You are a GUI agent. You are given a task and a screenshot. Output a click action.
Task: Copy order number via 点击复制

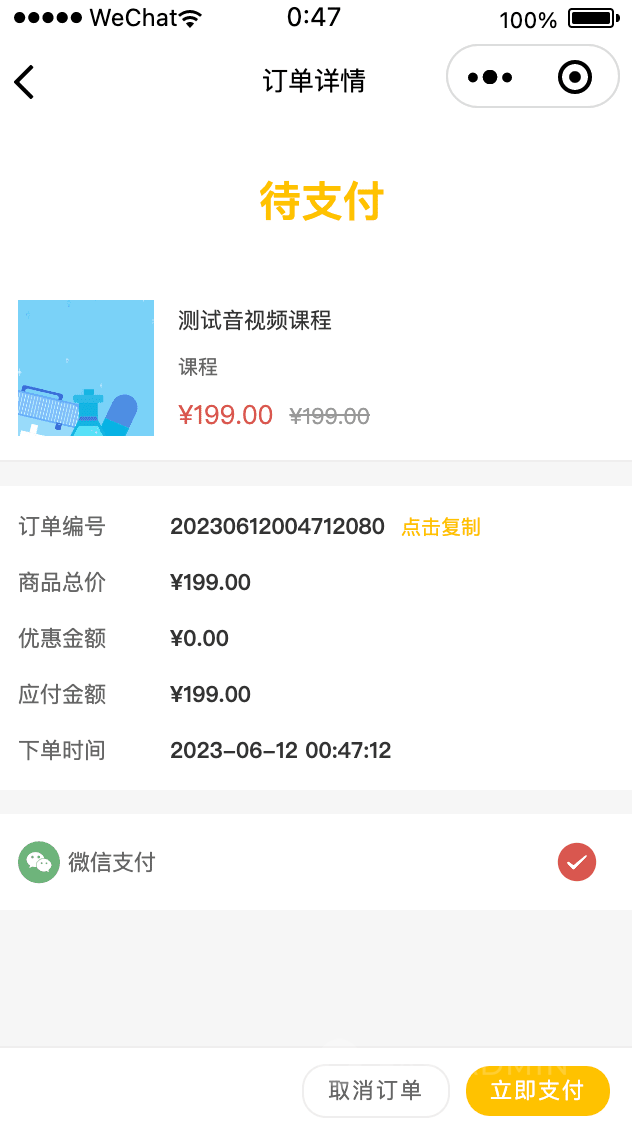point(441,527)
